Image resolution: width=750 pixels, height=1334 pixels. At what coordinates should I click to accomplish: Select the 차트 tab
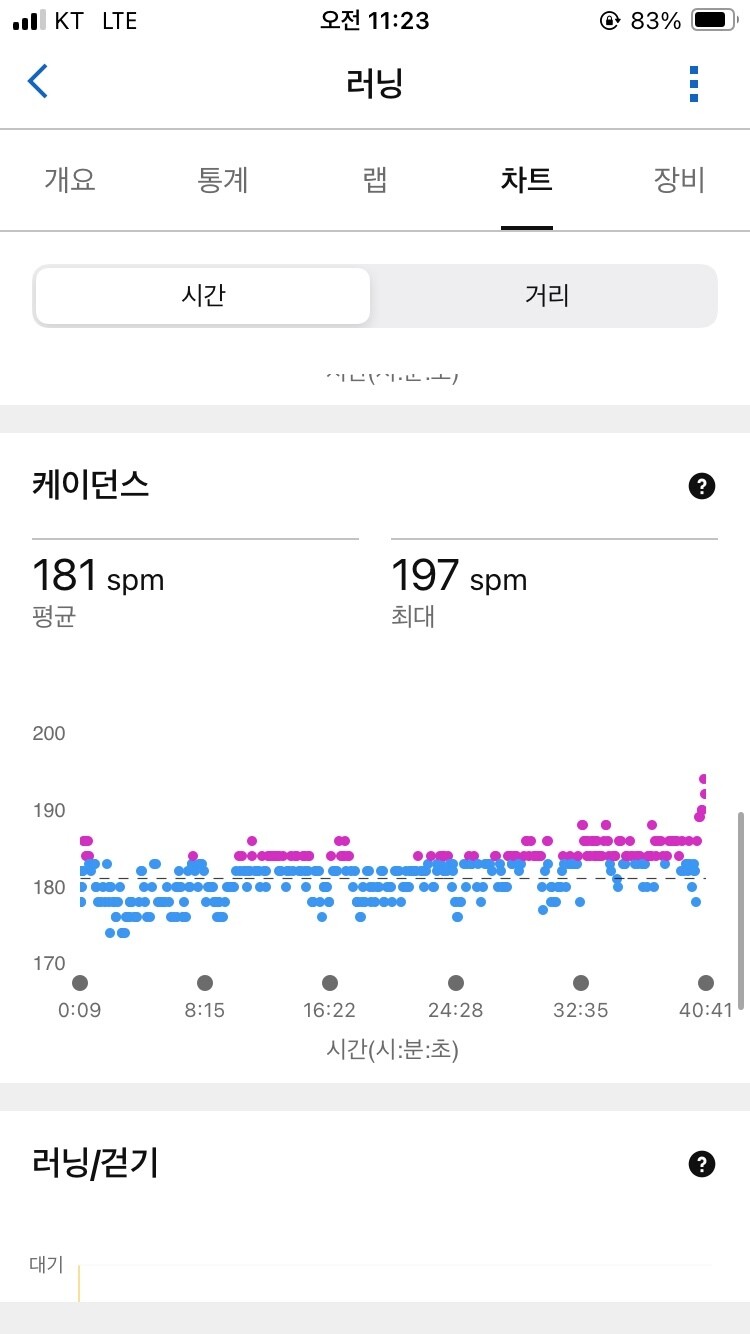click(x=527, y=180)
